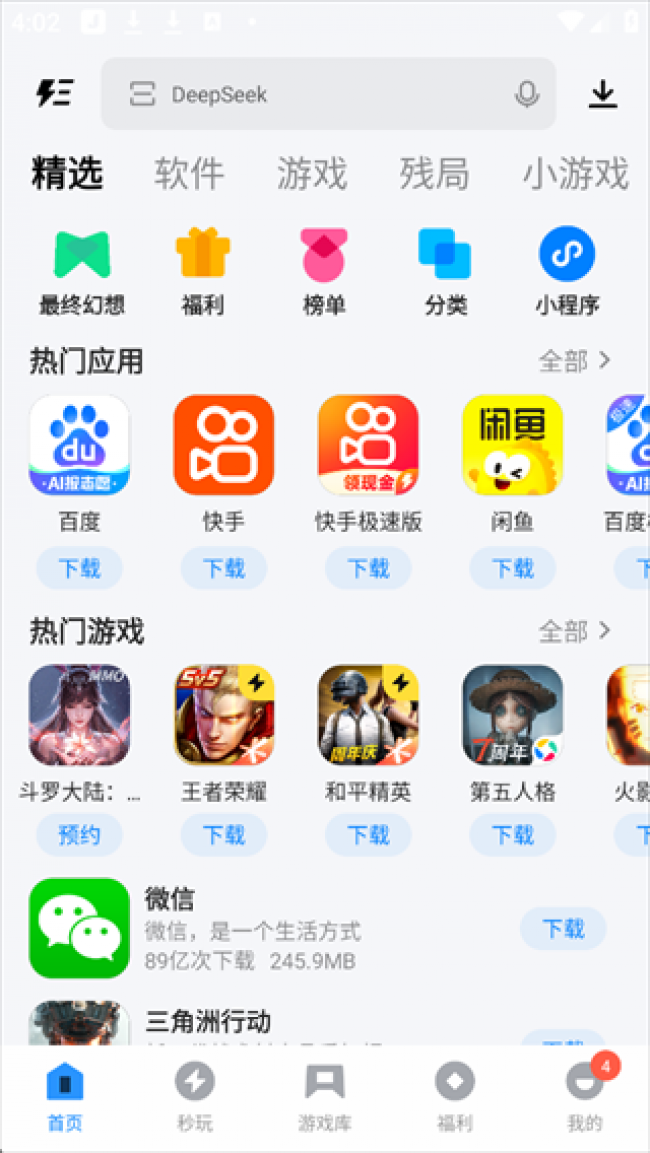Screen dimensions: 650x1153
Task: Download 微信 from the list
Action: point(563,929)
